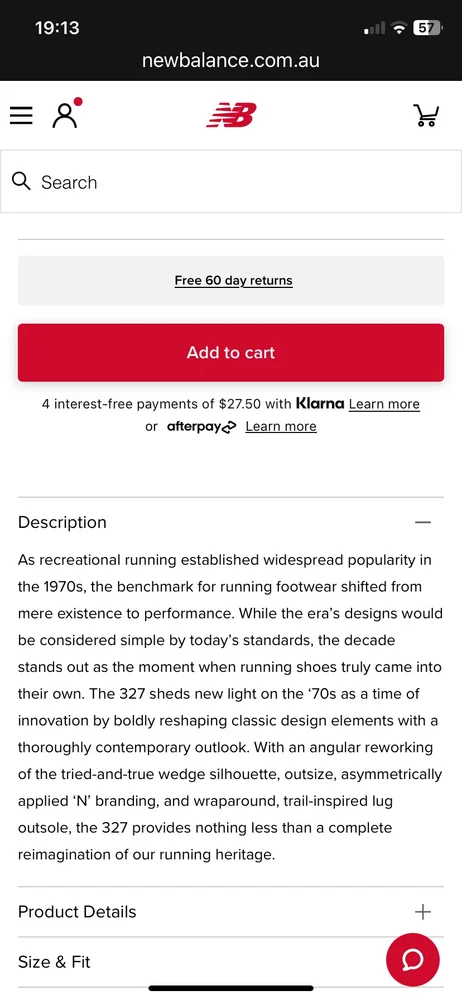This screenshot has height=1000, width=462.
Task: Open the shopping cart
Action: pos(426,115)
